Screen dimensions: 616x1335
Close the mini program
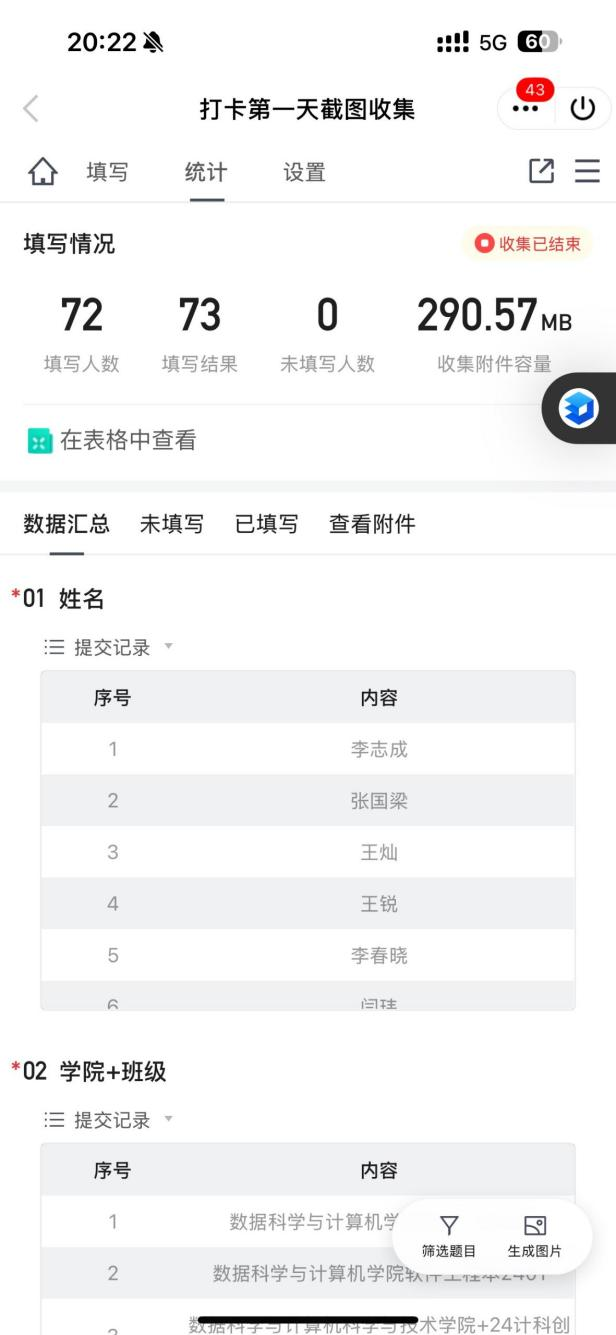pyautogui.click(x=583, y=109)
